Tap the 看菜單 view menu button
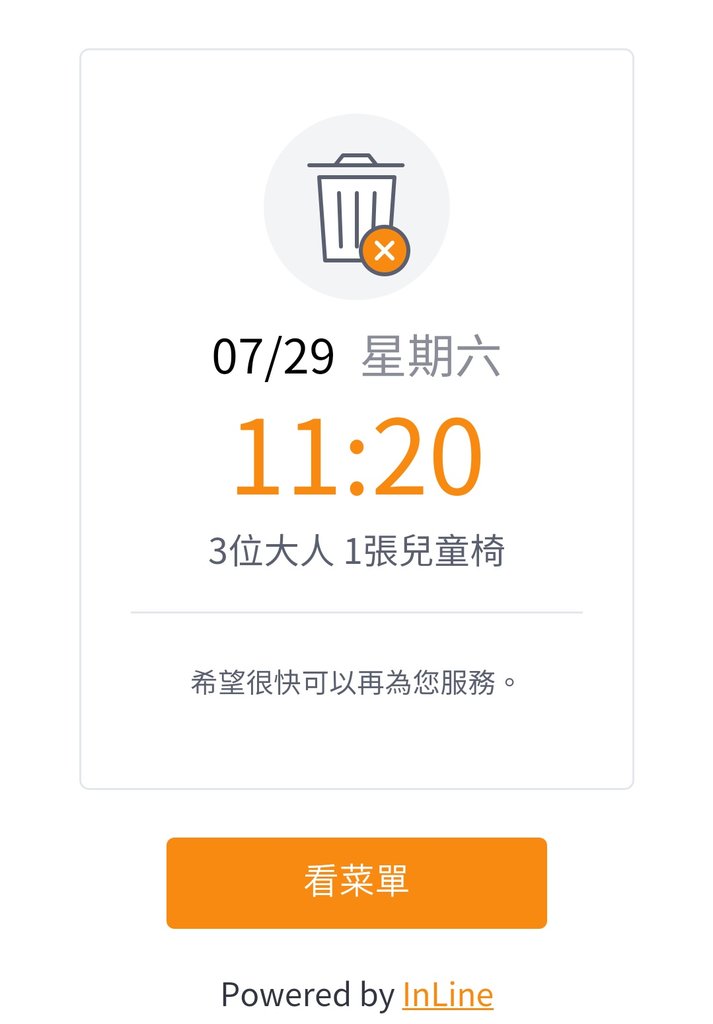 pos(356,882)
